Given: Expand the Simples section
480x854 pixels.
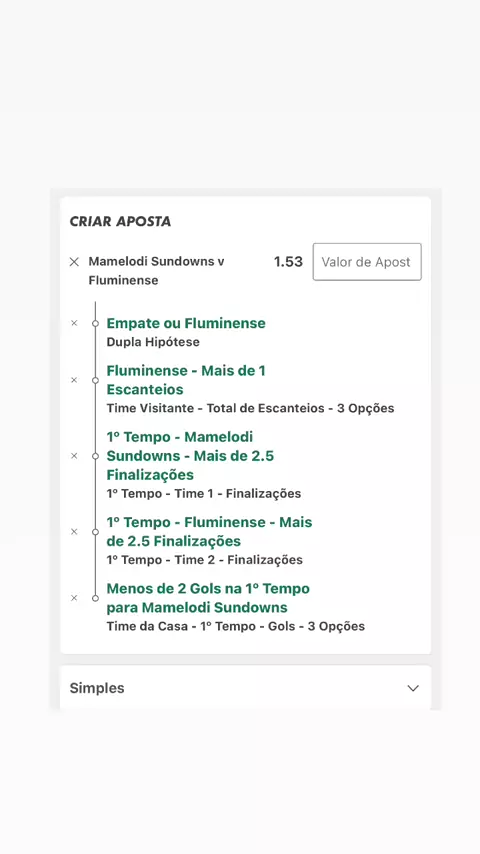Looking at the screenshot, I should pyautogui.click(x=245, y=688).
